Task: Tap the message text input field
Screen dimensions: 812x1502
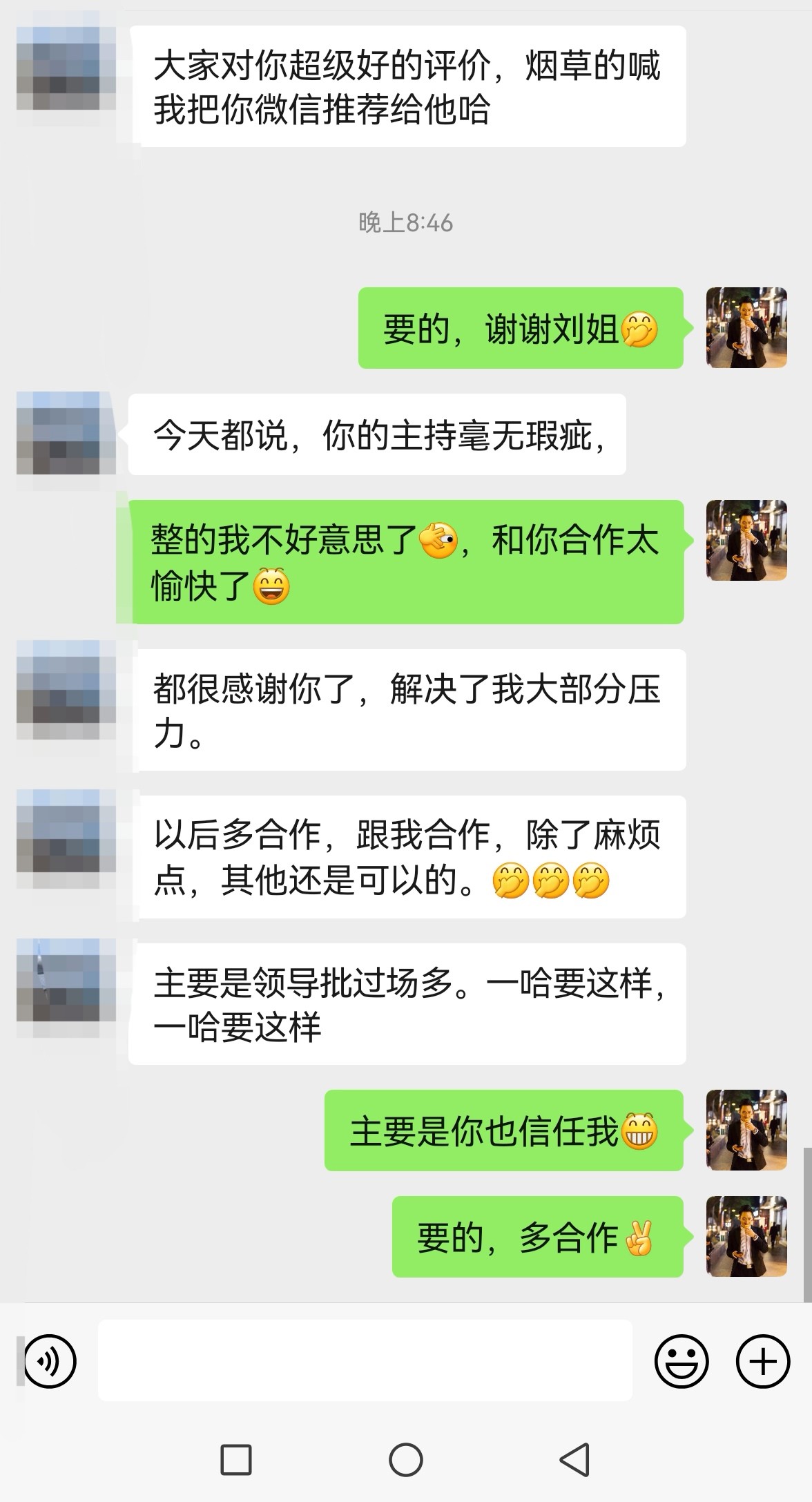Action: tap(365, 1360)
